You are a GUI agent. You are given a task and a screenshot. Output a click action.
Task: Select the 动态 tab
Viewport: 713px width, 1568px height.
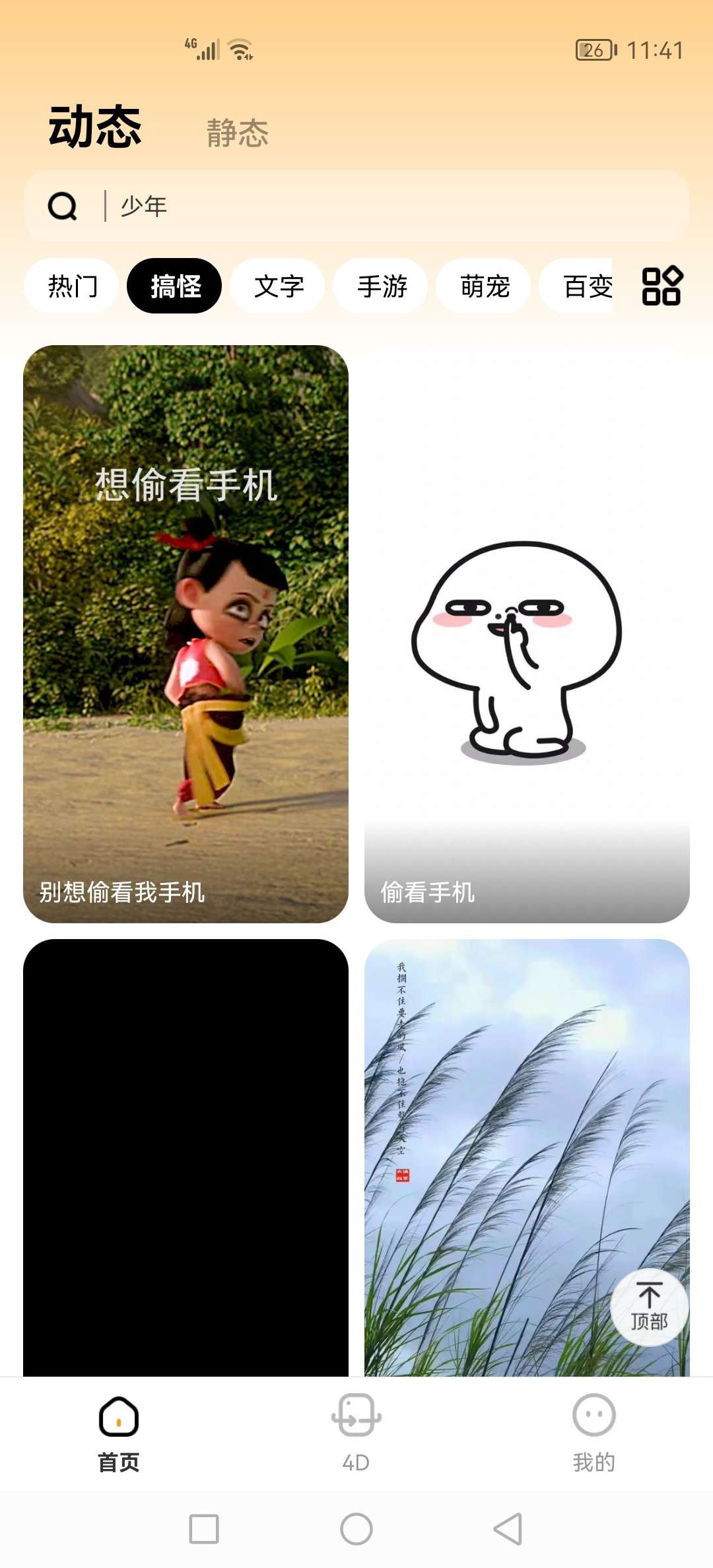pos(95,127)
